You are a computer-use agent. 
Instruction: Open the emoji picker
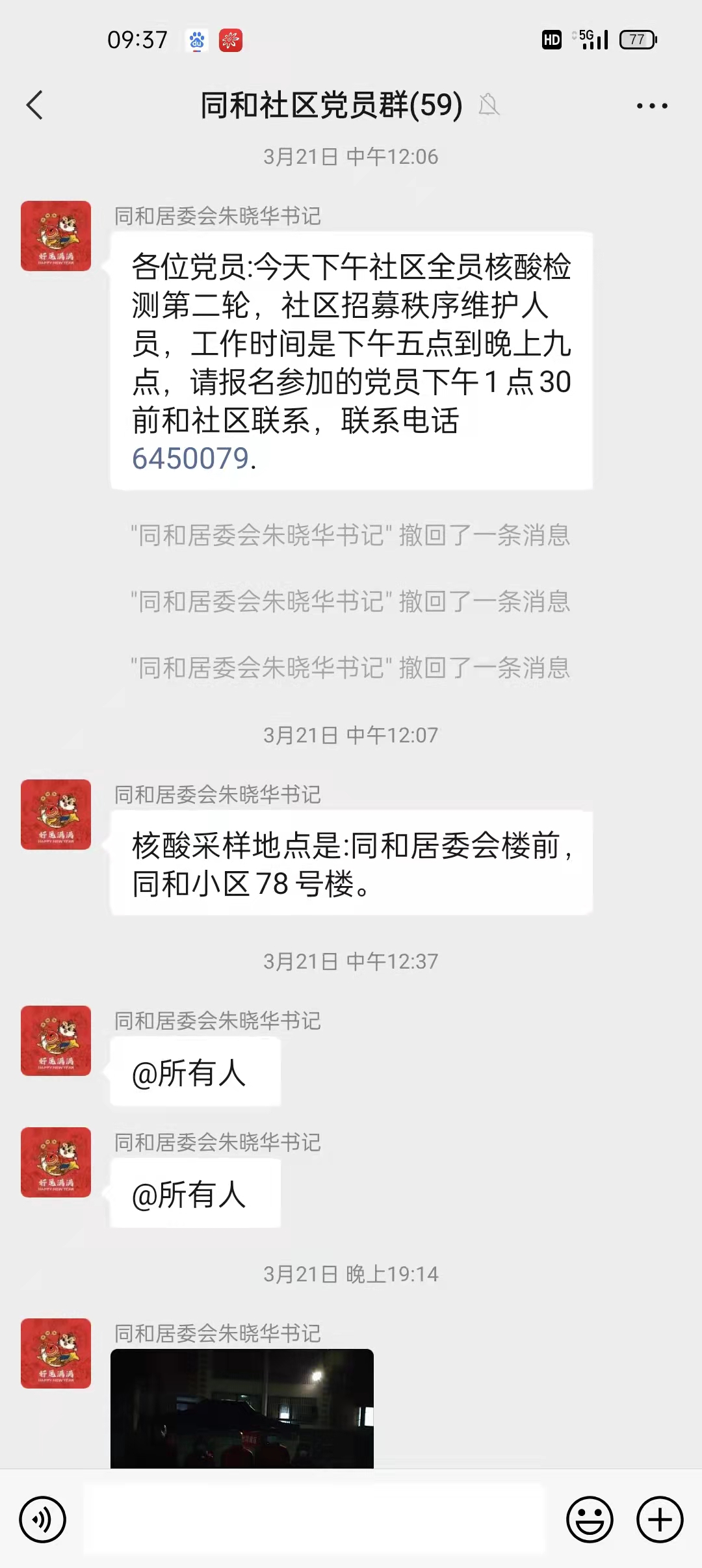click(x=590, y=1520)
